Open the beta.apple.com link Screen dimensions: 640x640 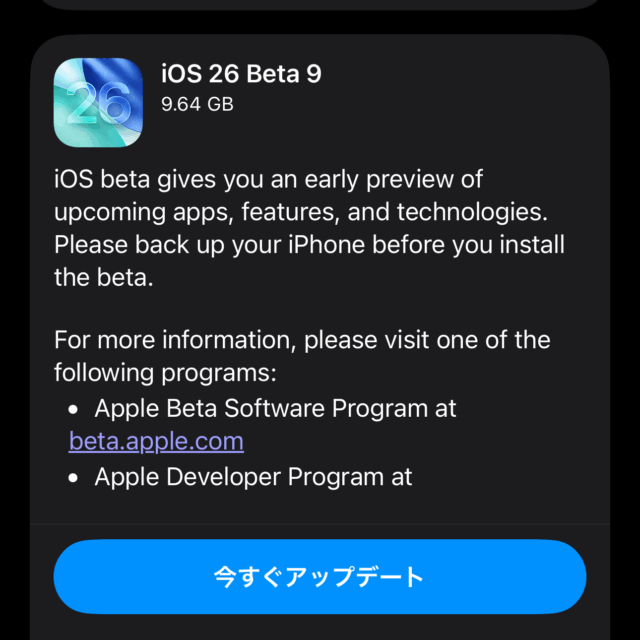pyautogui.click(x=156, y=441)
